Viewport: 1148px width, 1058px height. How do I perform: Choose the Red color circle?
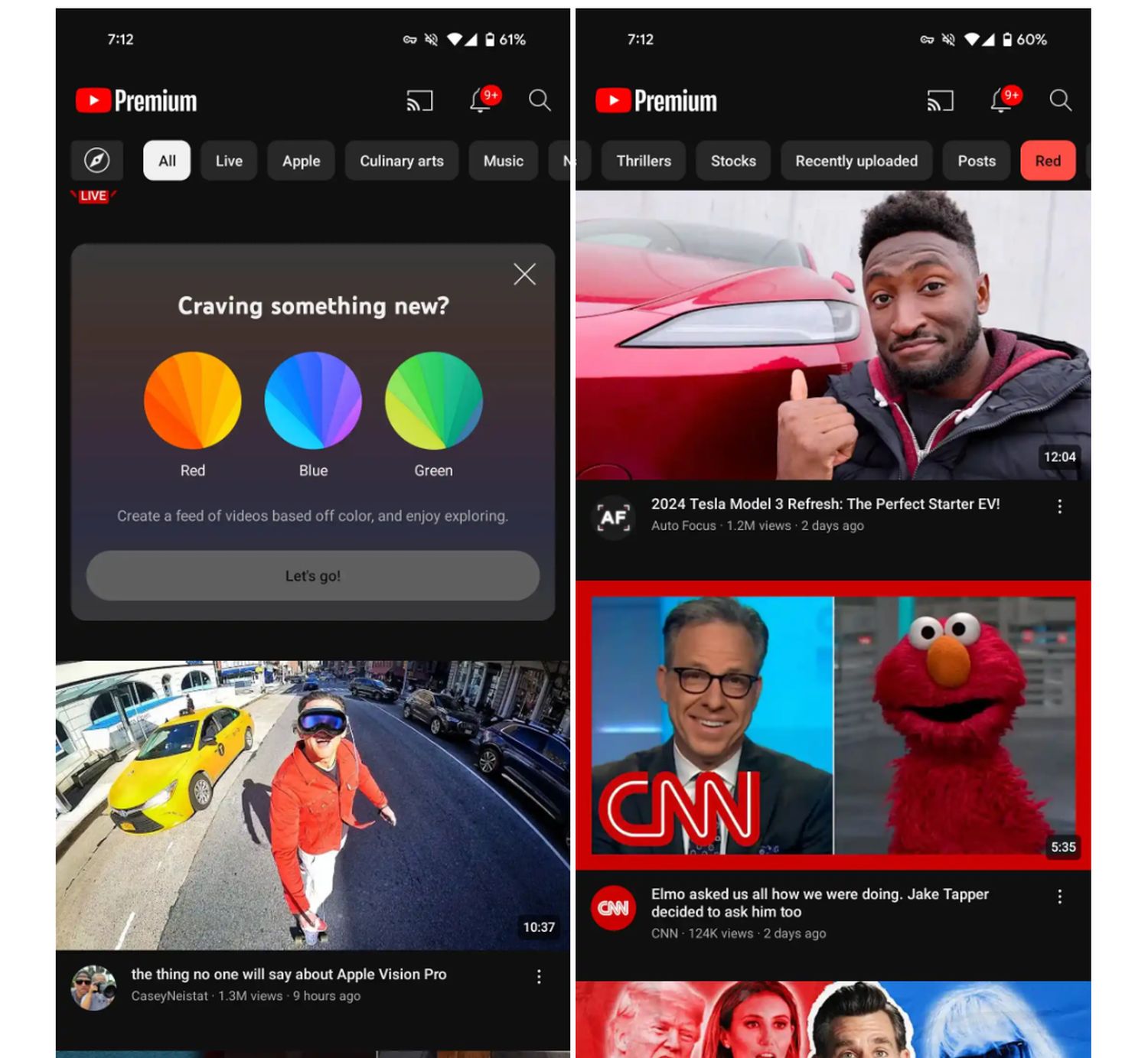coord(193,400)
